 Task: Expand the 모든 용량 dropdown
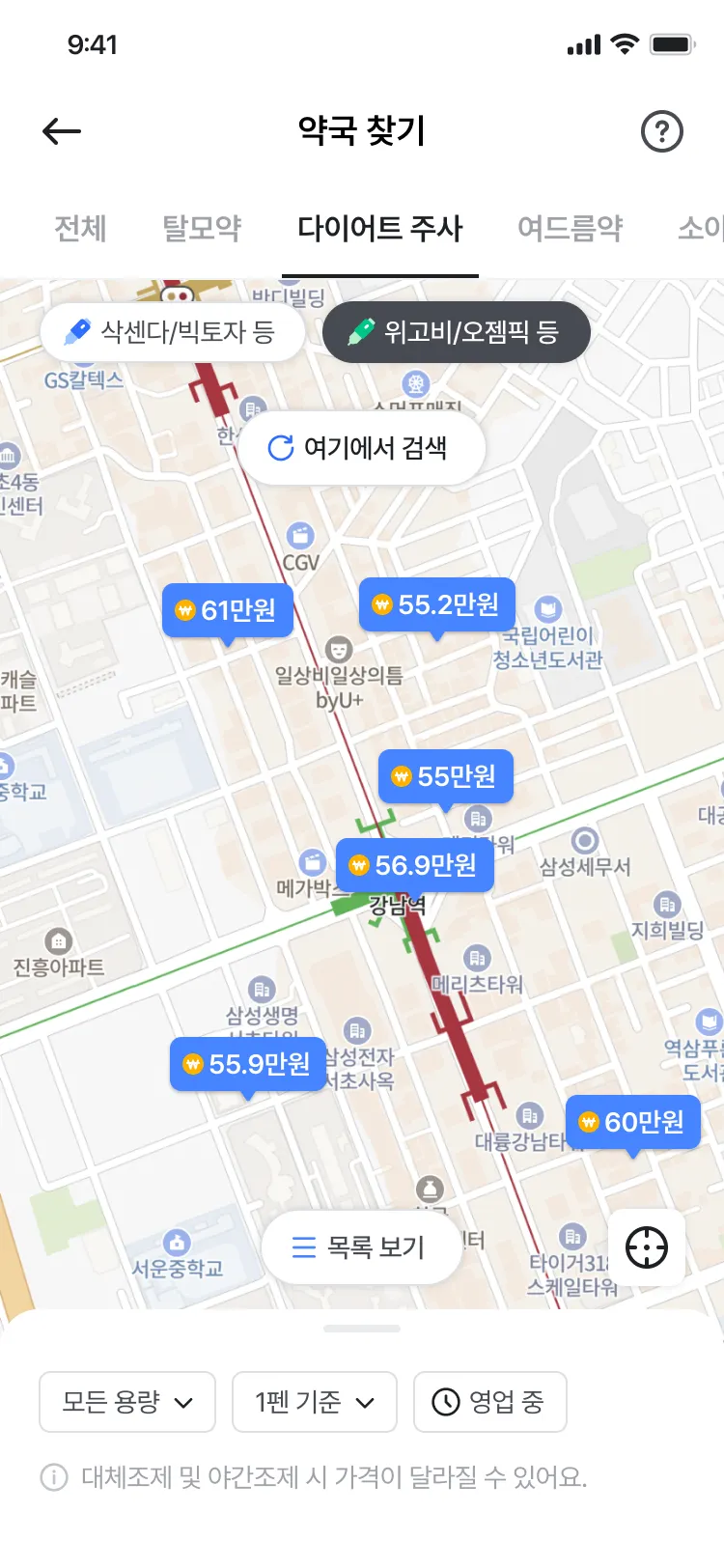point(127,1402)
